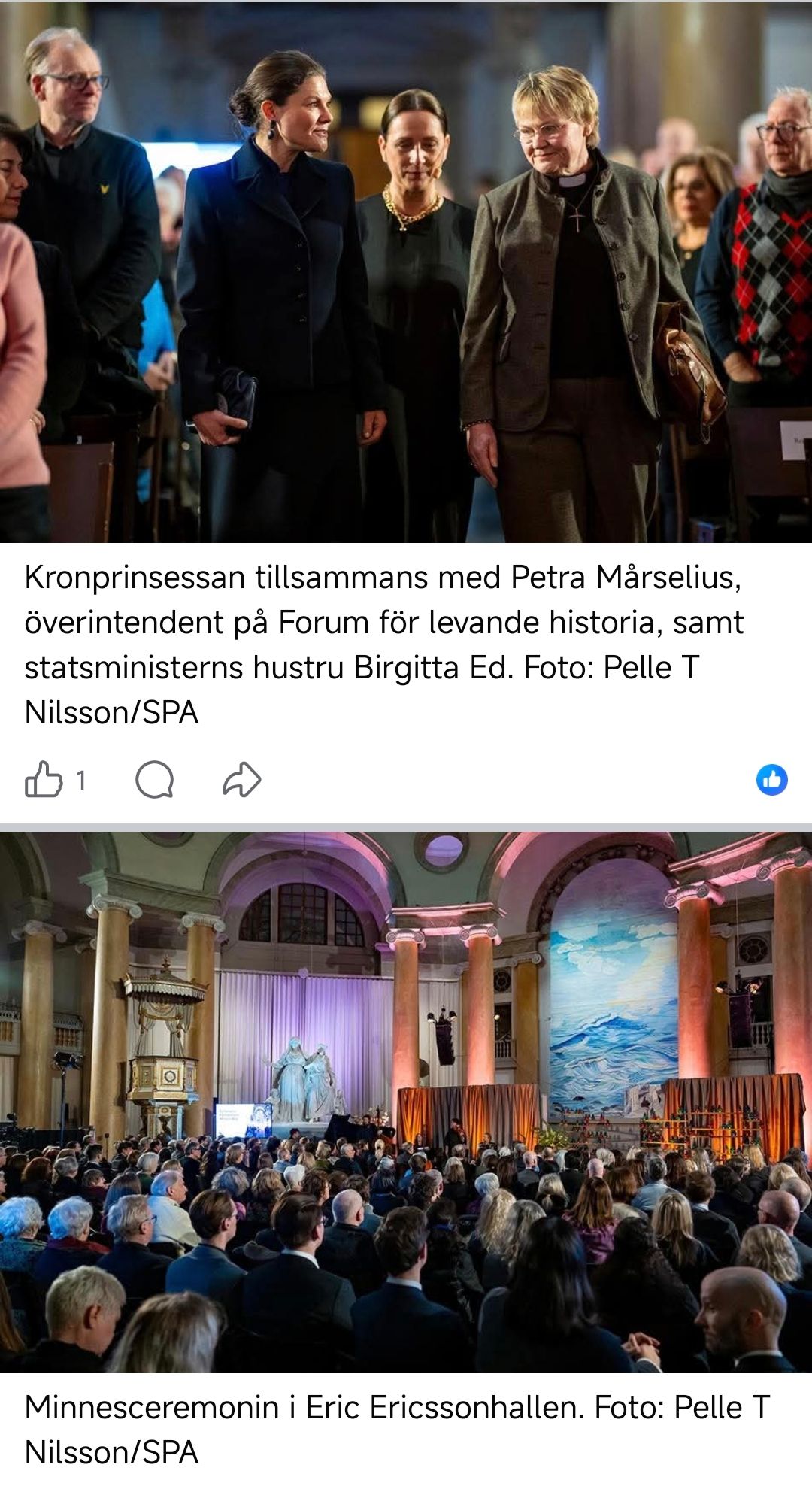Share the Kronprinsessan photo post
Viewport: 812px width, 1498px height.
(x=241, y=780)
